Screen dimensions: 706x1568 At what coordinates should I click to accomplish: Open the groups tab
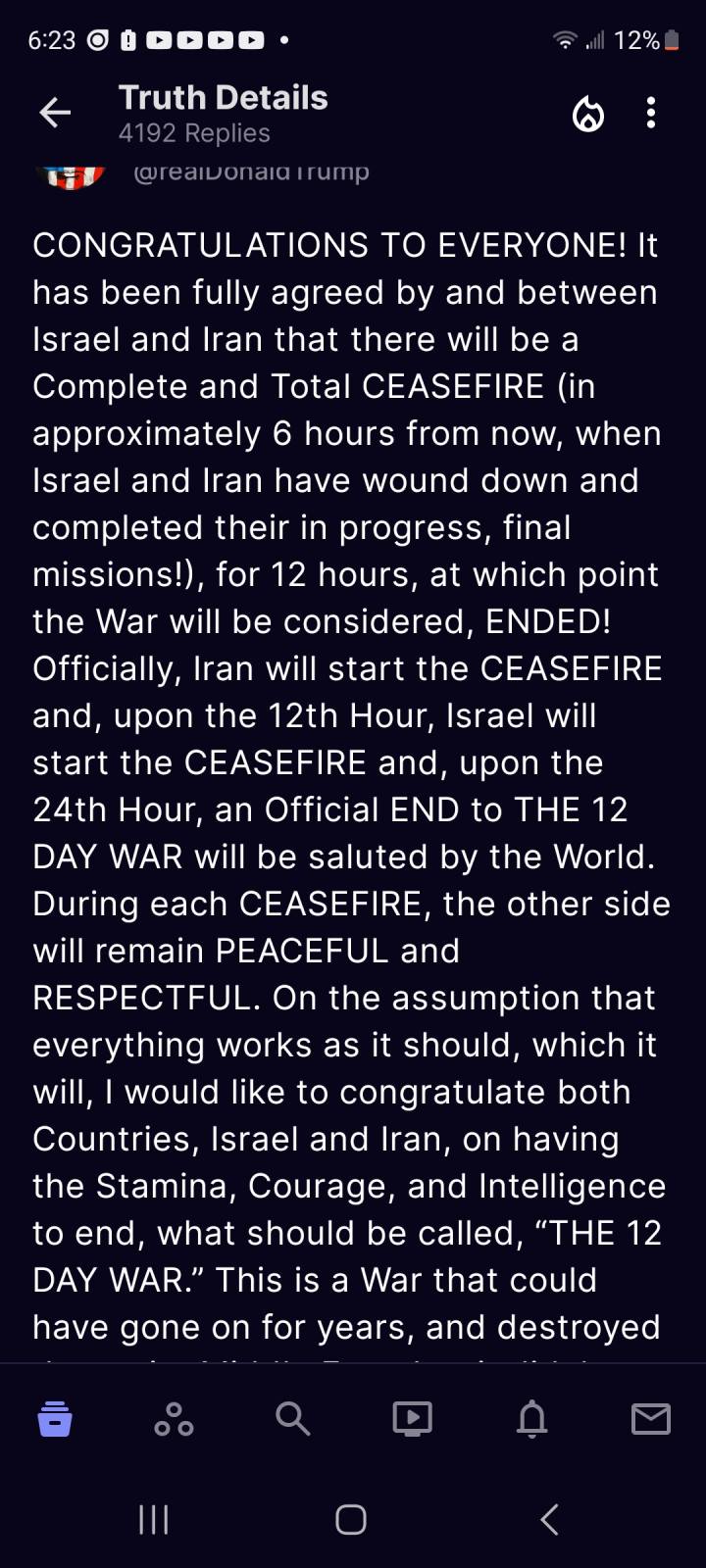point(174,1418)
